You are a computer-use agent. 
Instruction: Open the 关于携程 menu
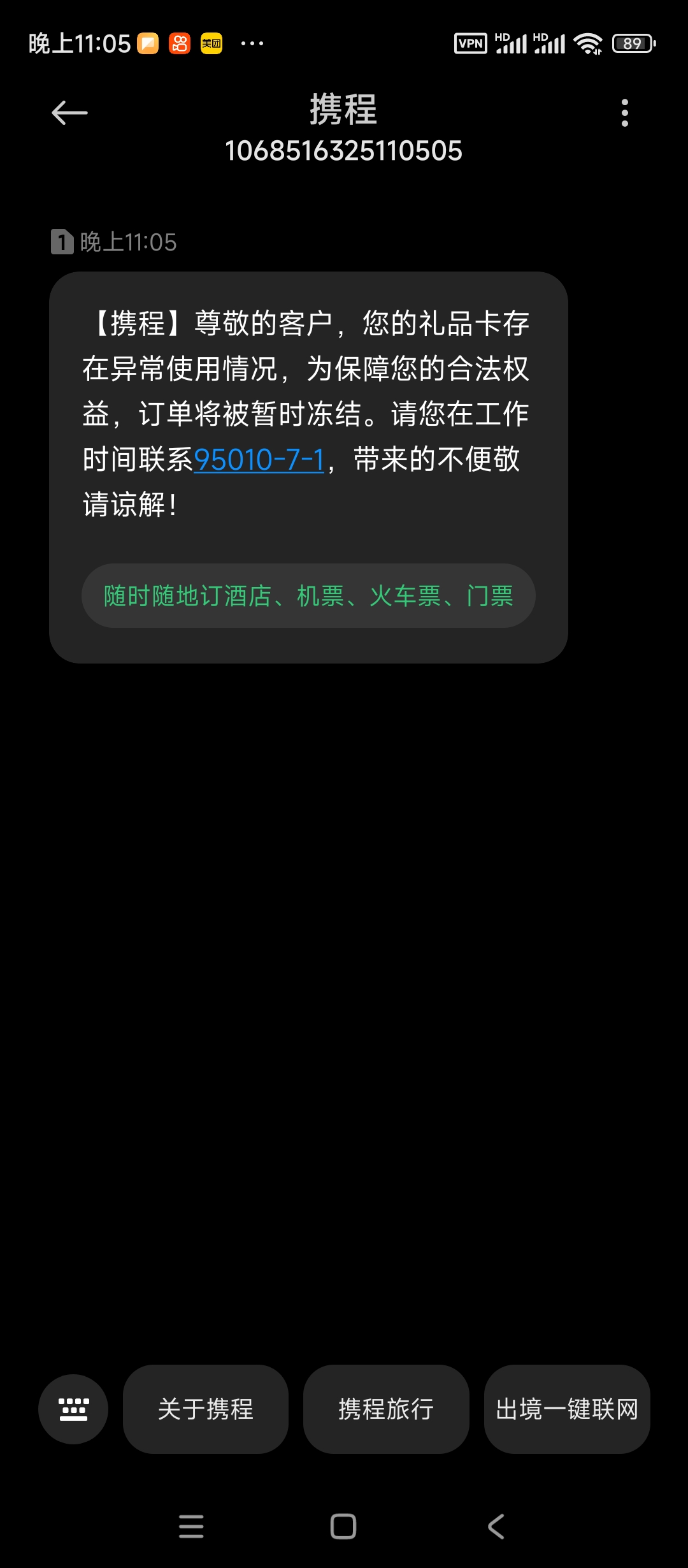point(206,1409)
